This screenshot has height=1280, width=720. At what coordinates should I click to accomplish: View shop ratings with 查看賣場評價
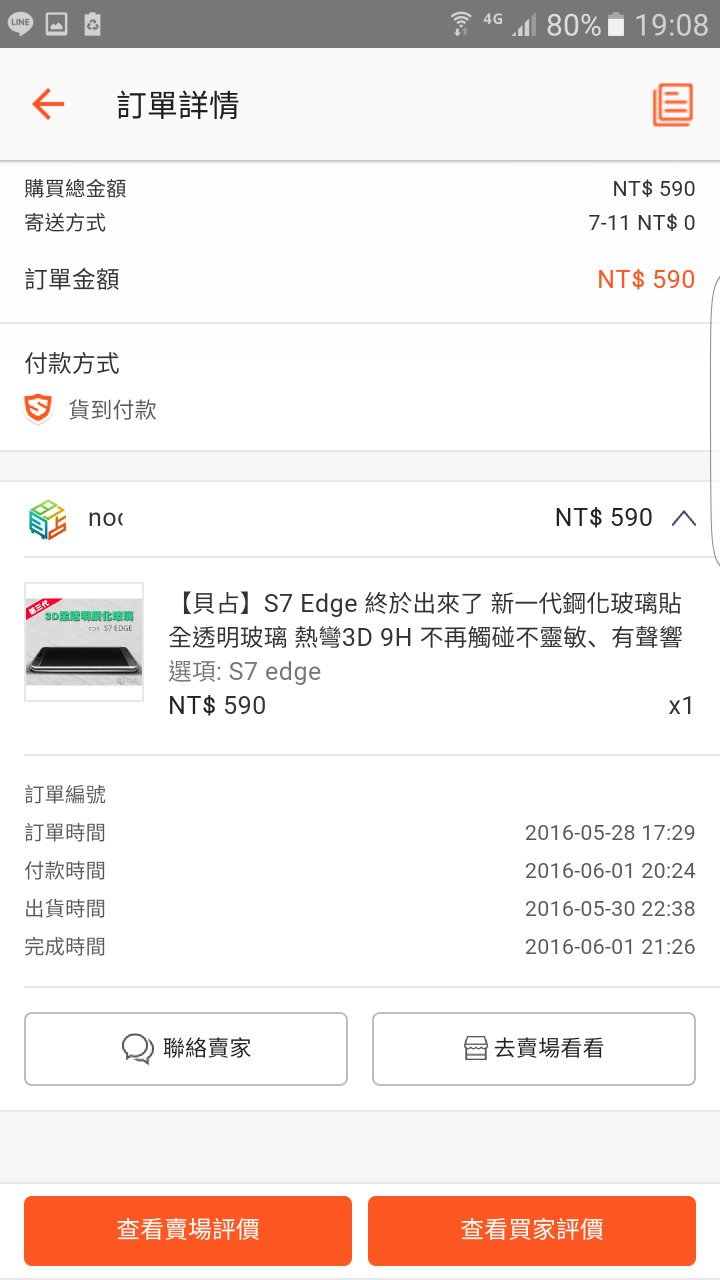[188, 1231]
